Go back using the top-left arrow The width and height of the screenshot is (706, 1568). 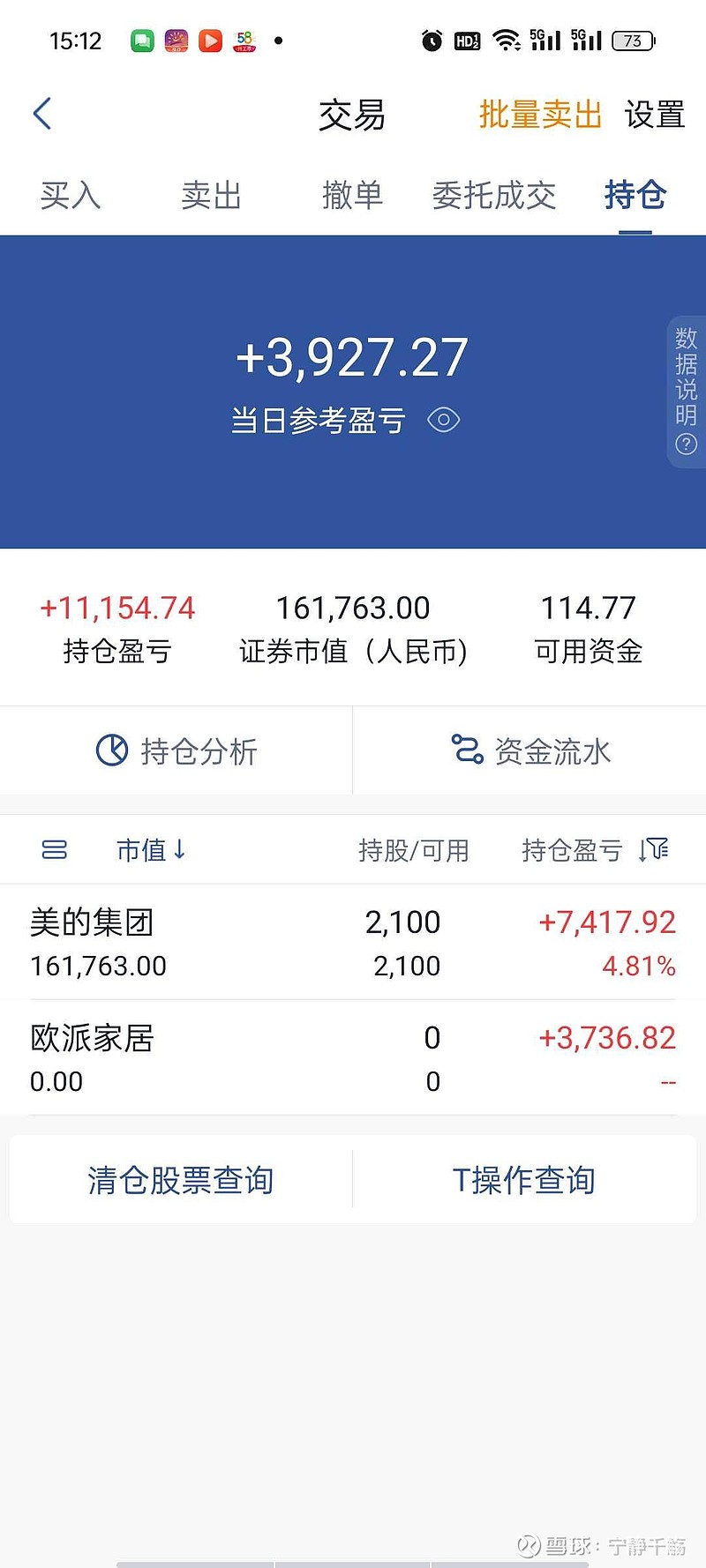tap(41, 114)
